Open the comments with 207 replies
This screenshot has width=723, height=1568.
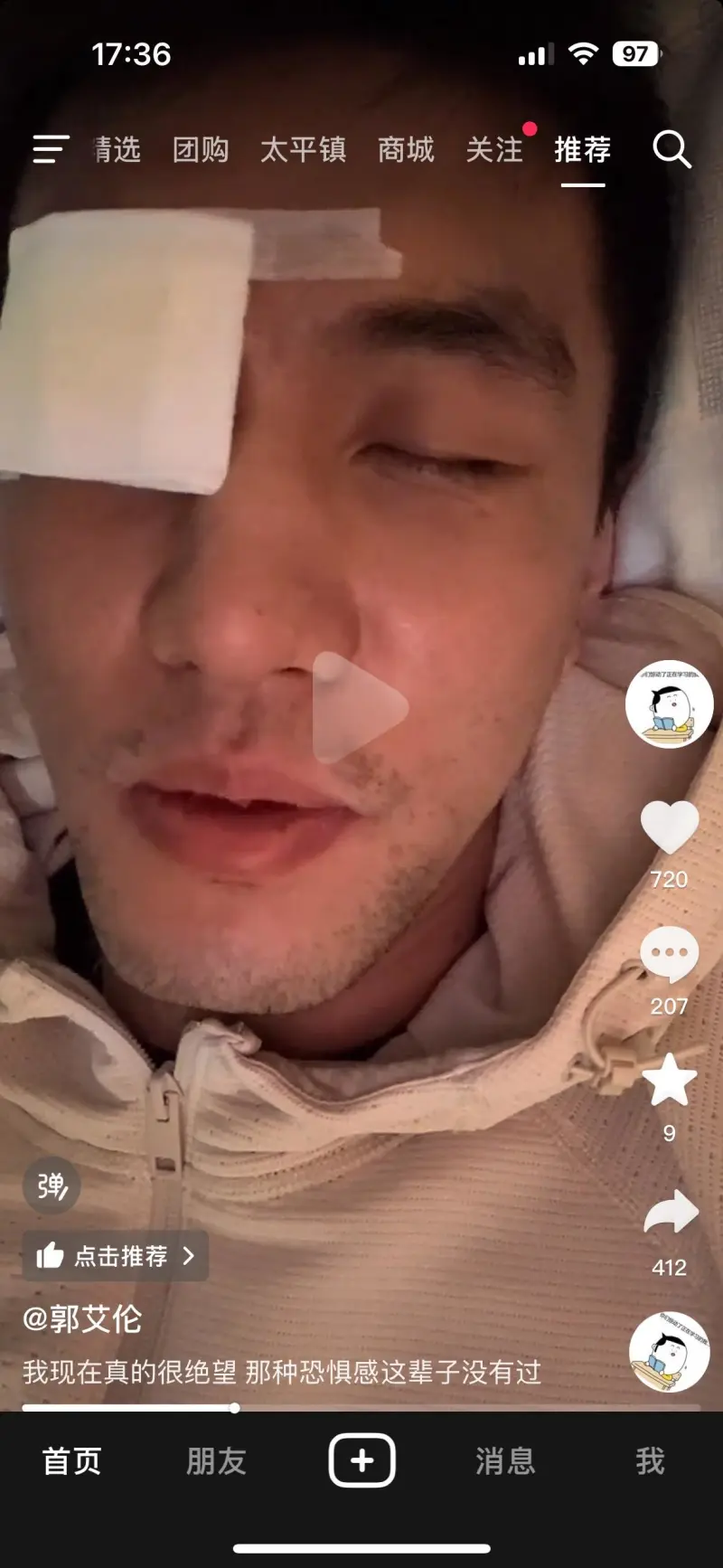tap(670, 955)
